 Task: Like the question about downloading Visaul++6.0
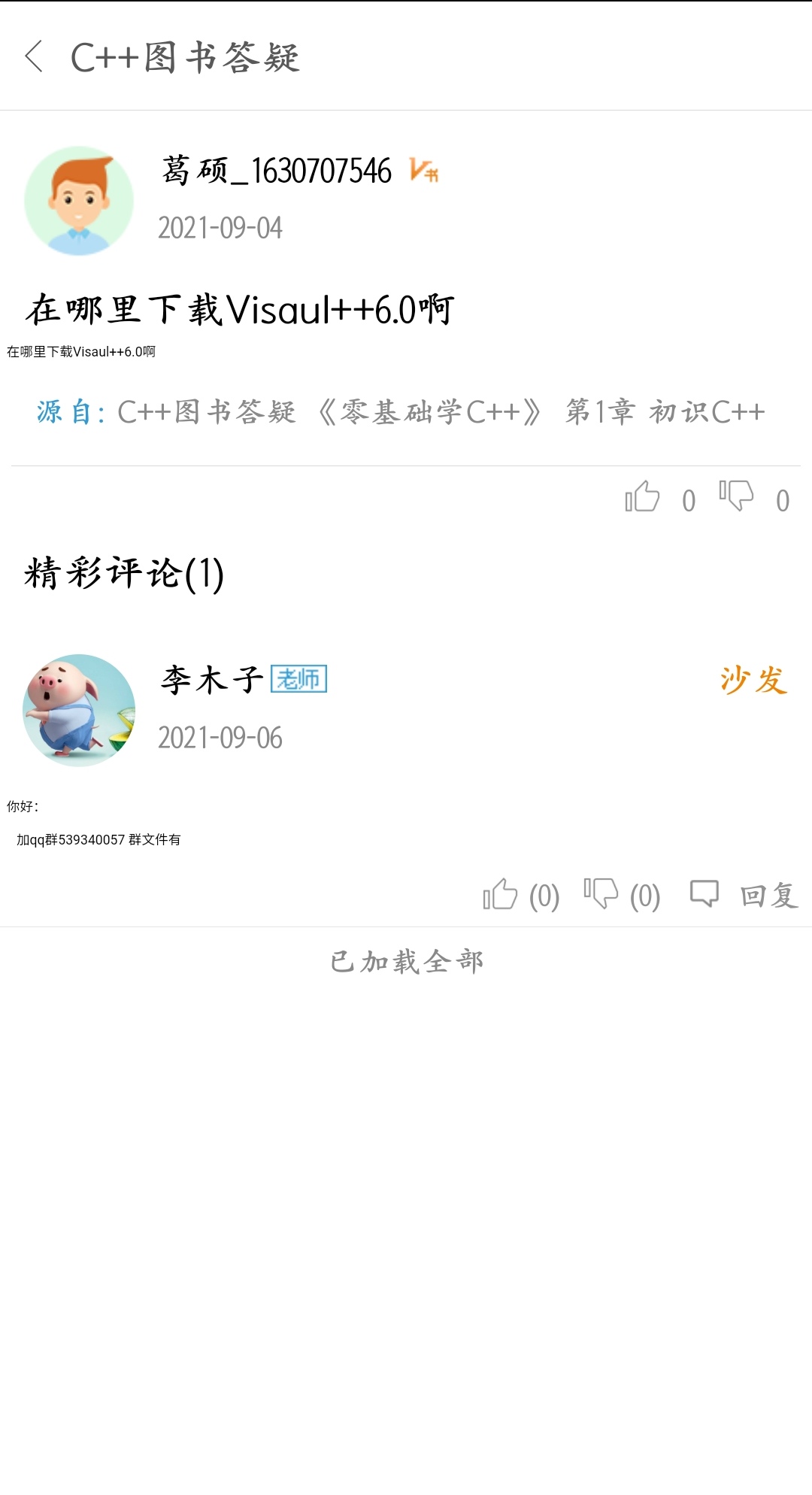click(643, 497)
